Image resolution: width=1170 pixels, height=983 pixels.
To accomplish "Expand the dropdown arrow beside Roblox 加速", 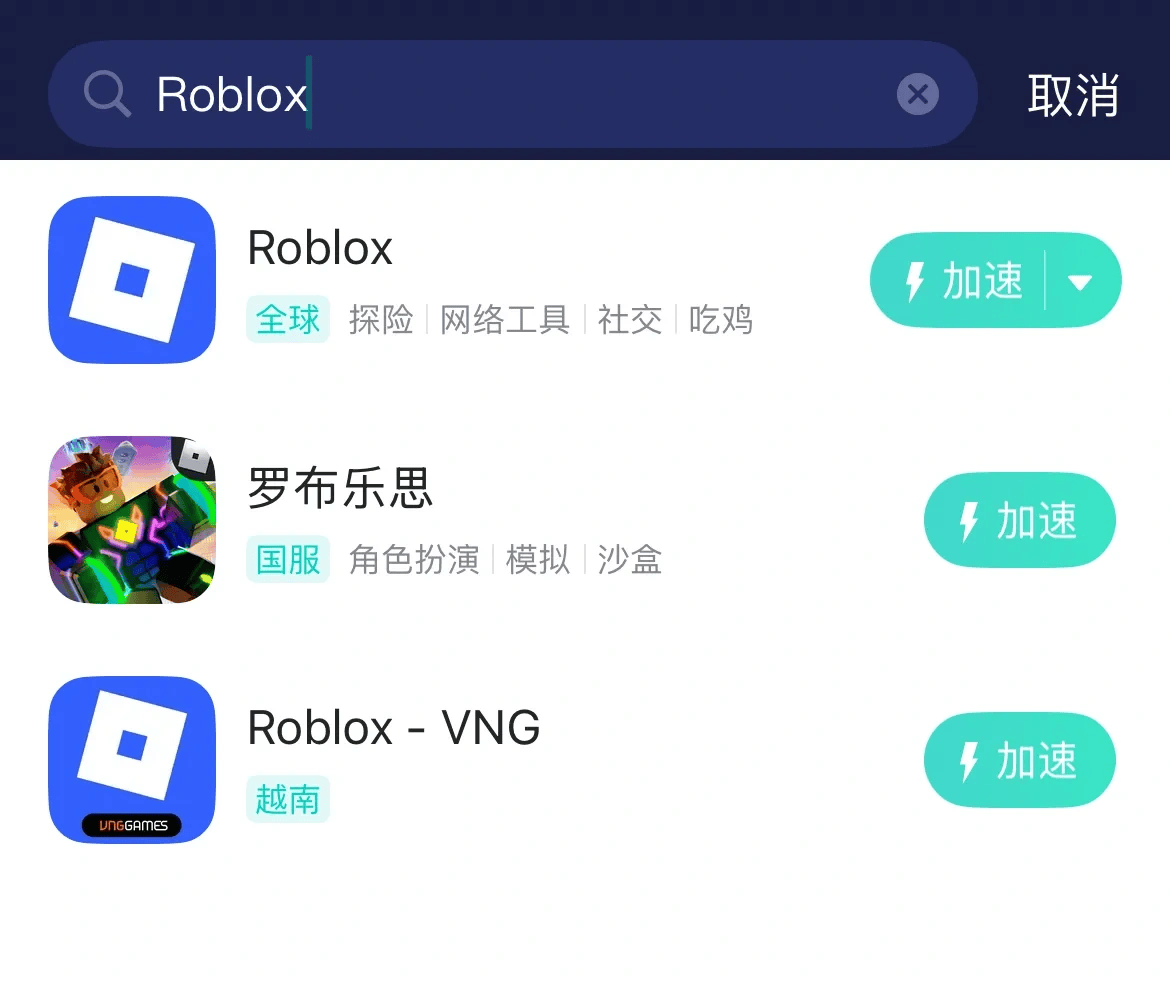I will pyautogui.click(x=1081, y=281).
